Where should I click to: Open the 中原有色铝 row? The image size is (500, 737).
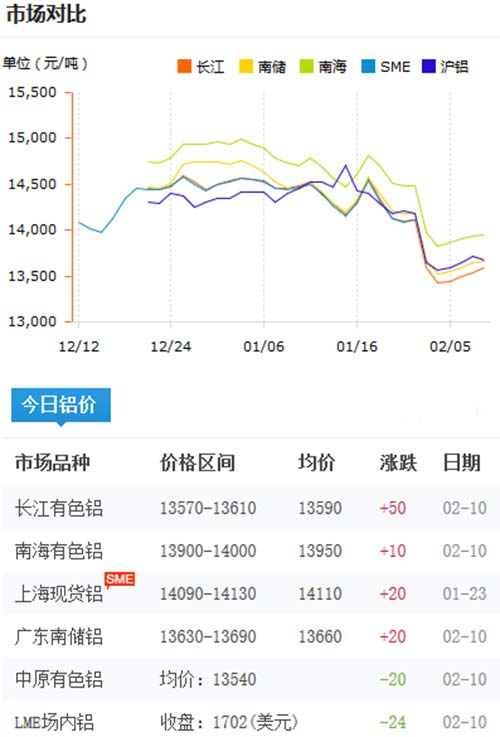(251, 680)
